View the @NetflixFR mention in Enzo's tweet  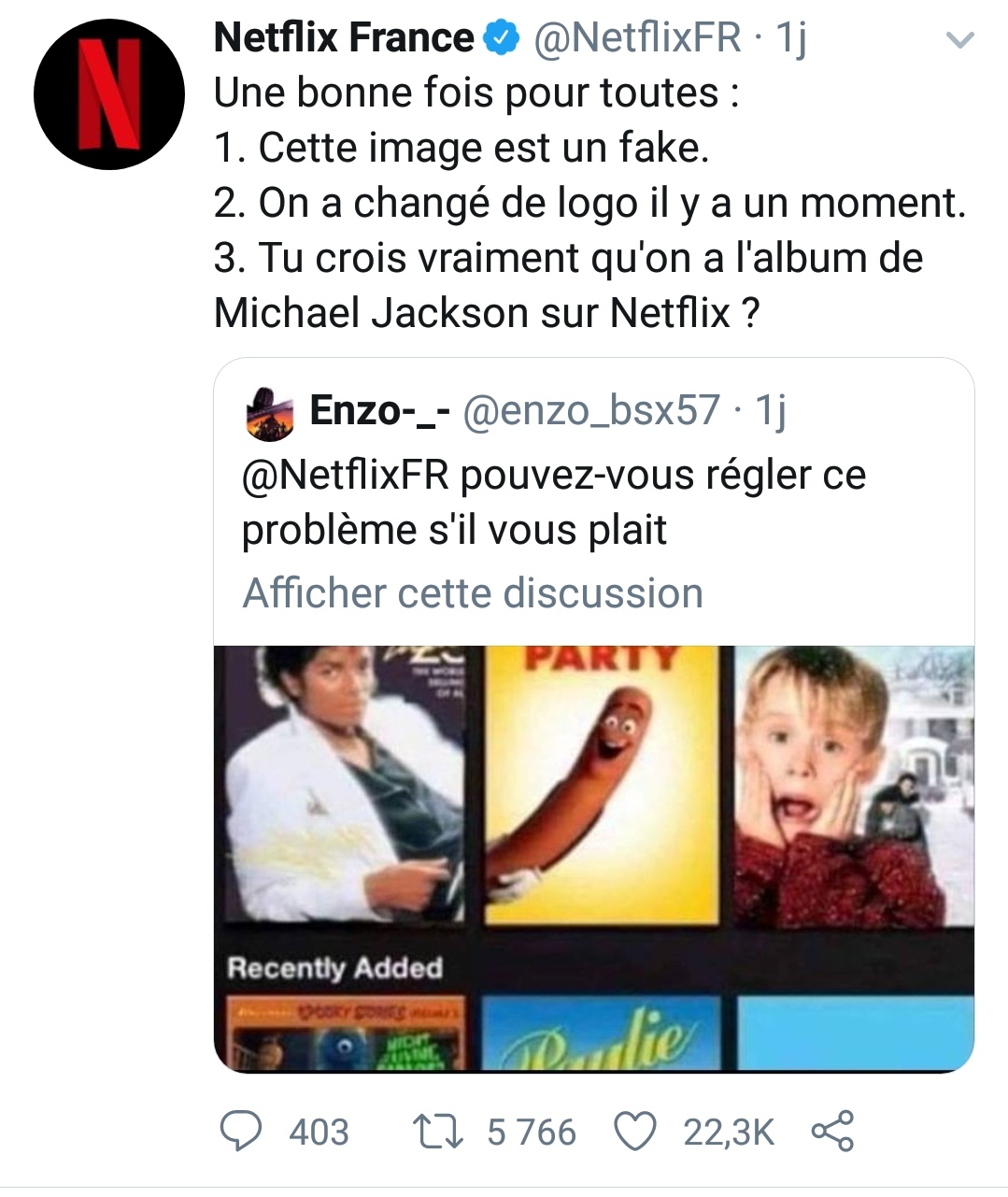pos(346,476)
